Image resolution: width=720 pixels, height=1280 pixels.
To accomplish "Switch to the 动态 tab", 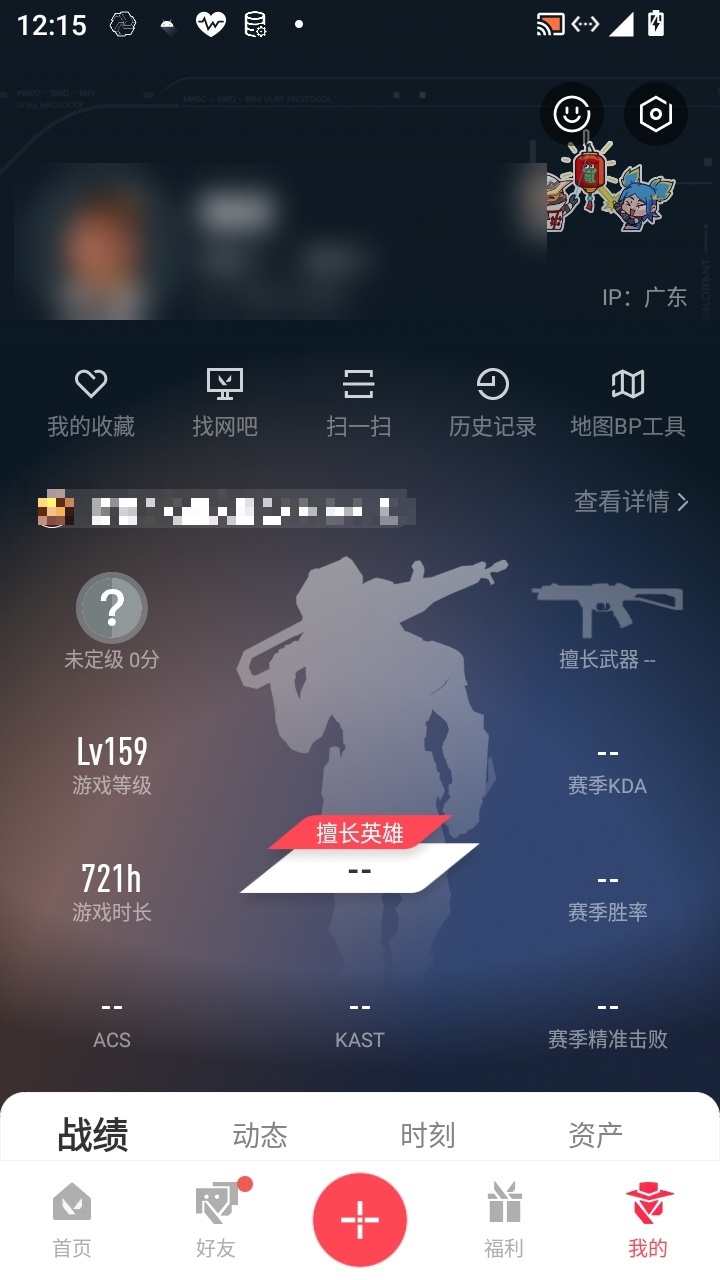I will (x=260, y=1135).
